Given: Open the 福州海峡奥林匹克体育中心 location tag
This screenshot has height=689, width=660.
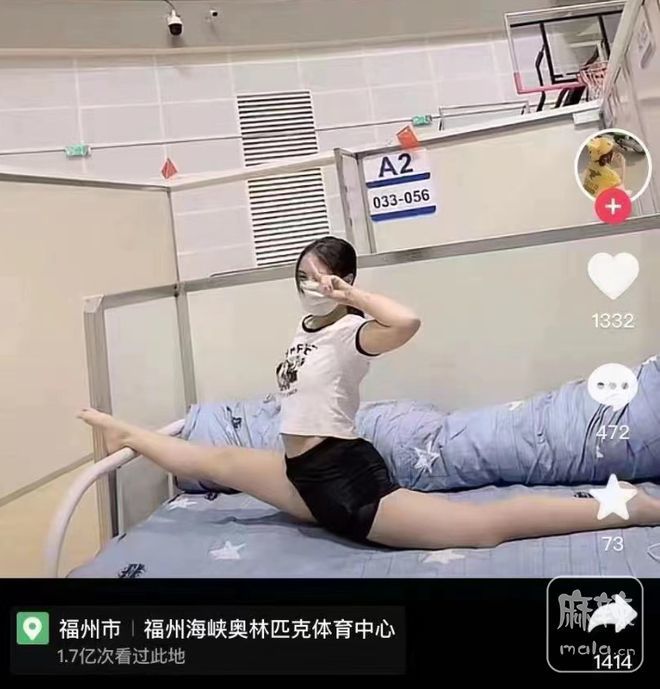Looking at the screenshot, I should pos(268,629).
